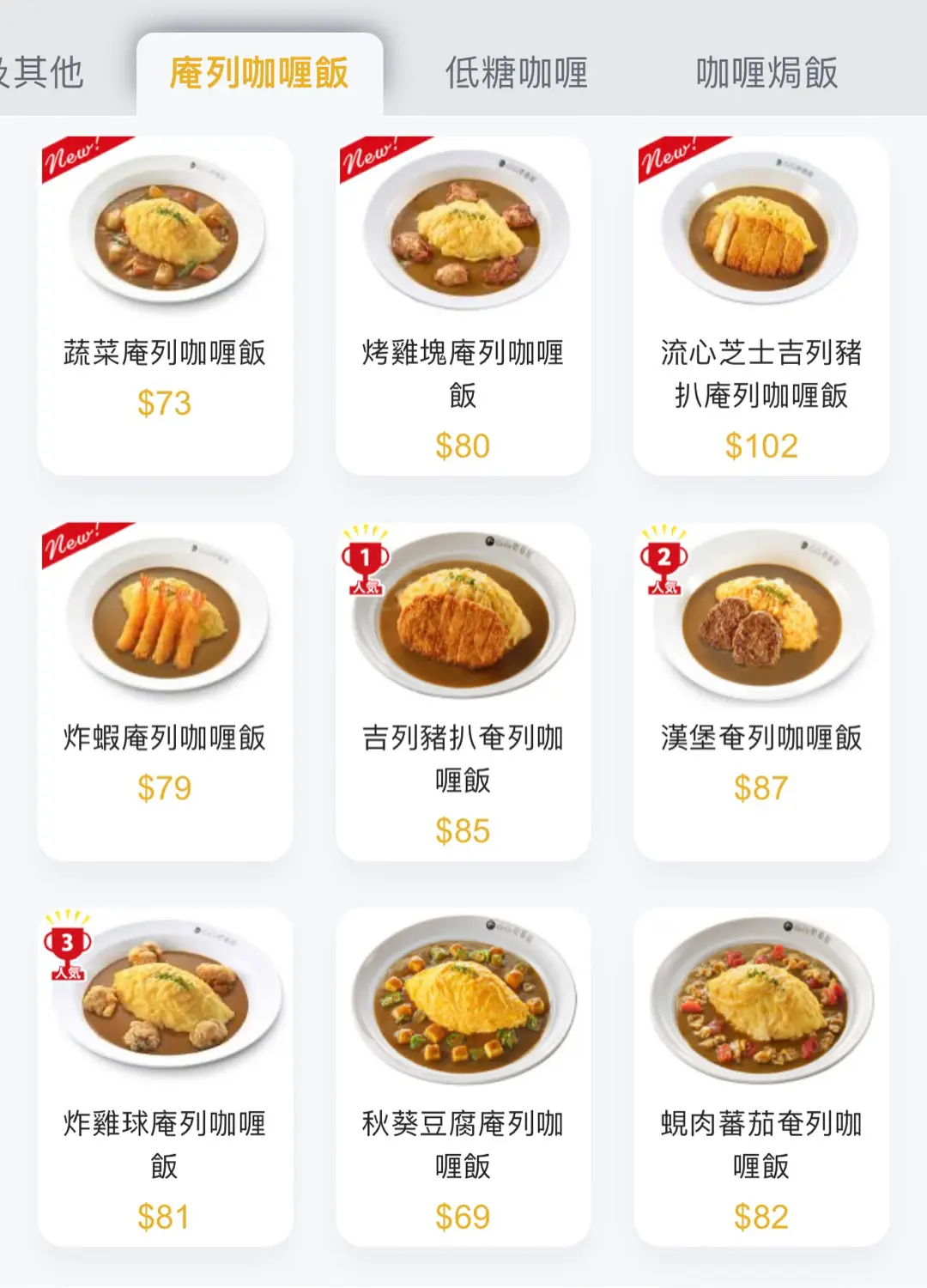The height and width of the screenshot is (1288, 927).
Task: Choose 流心芝士吉列豬扒庵列咖喱飯 at $102
Action: (x=760, y=306)
